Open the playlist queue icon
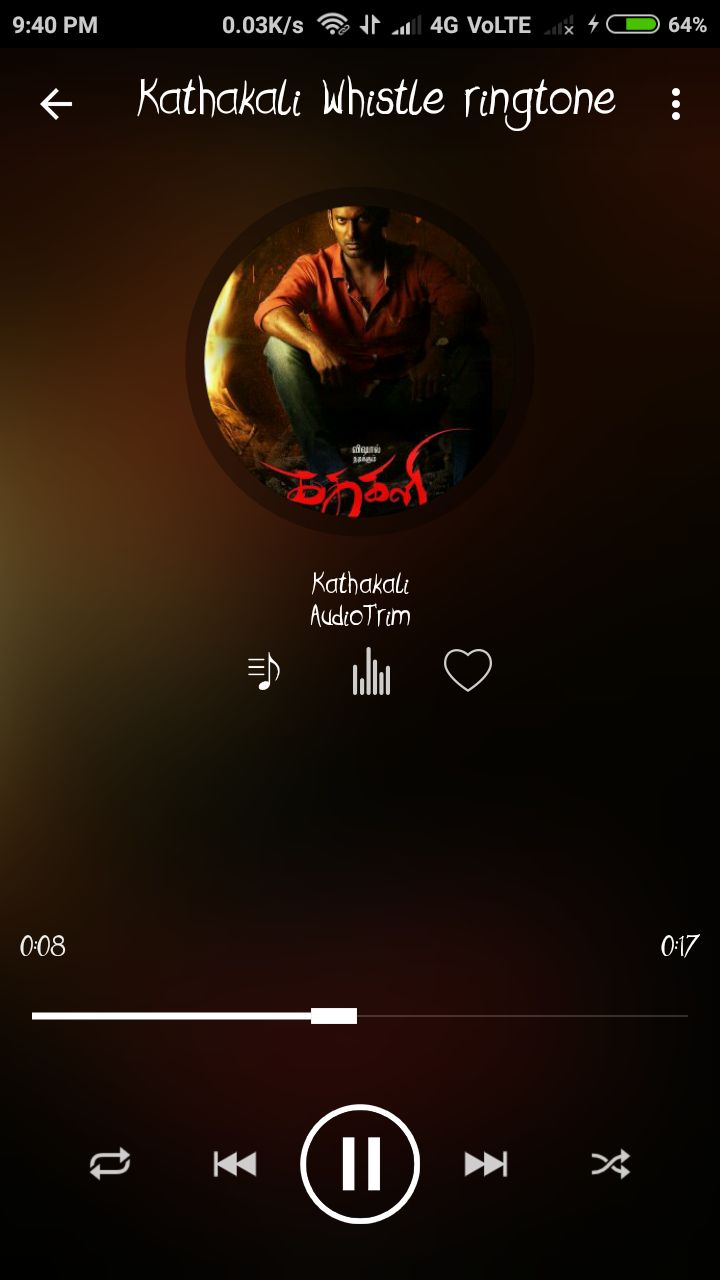Viewport: 720px width, 1280px height. coord(264,671)
